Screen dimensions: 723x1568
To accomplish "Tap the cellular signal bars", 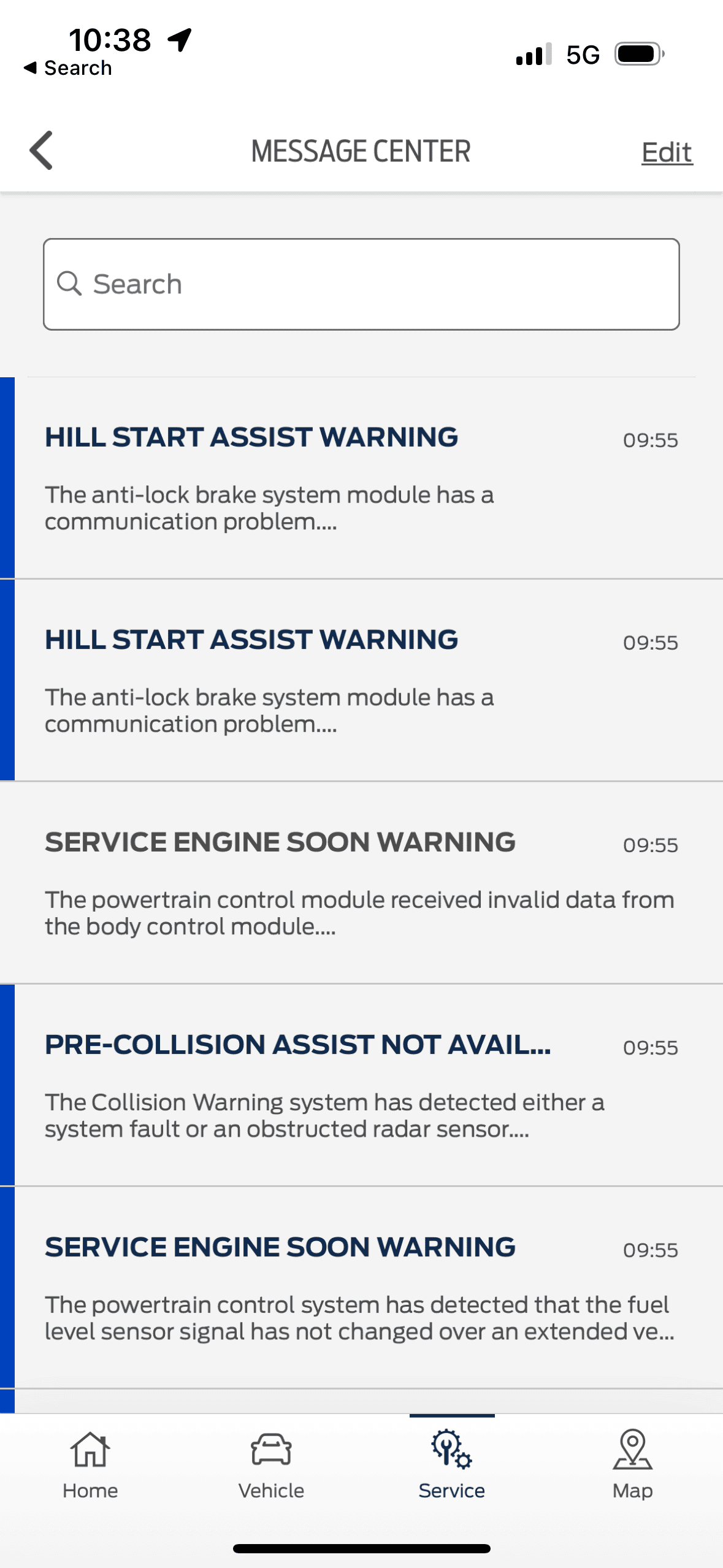I will click(533, 55).
